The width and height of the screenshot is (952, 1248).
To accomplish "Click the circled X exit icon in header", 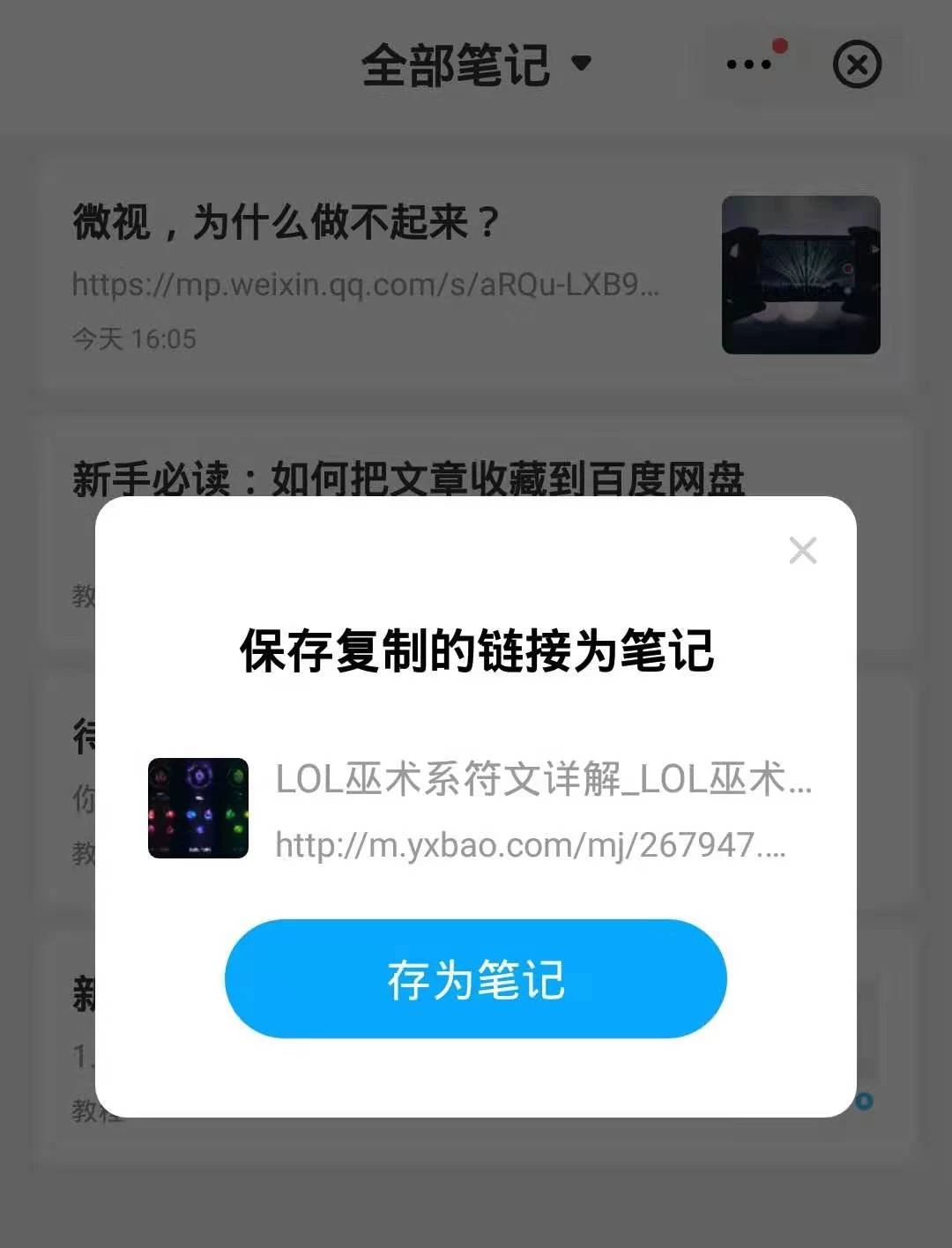I will point(856,65).
